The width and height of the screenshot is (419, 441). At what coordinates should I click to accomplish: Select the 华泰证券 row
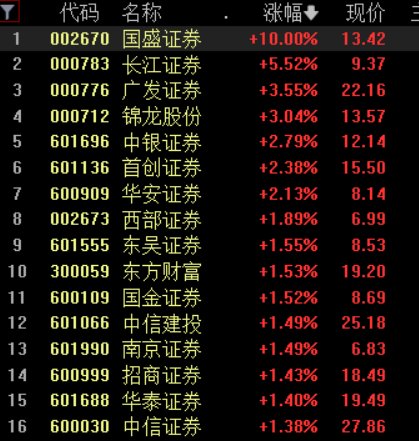tap(209, 401)
